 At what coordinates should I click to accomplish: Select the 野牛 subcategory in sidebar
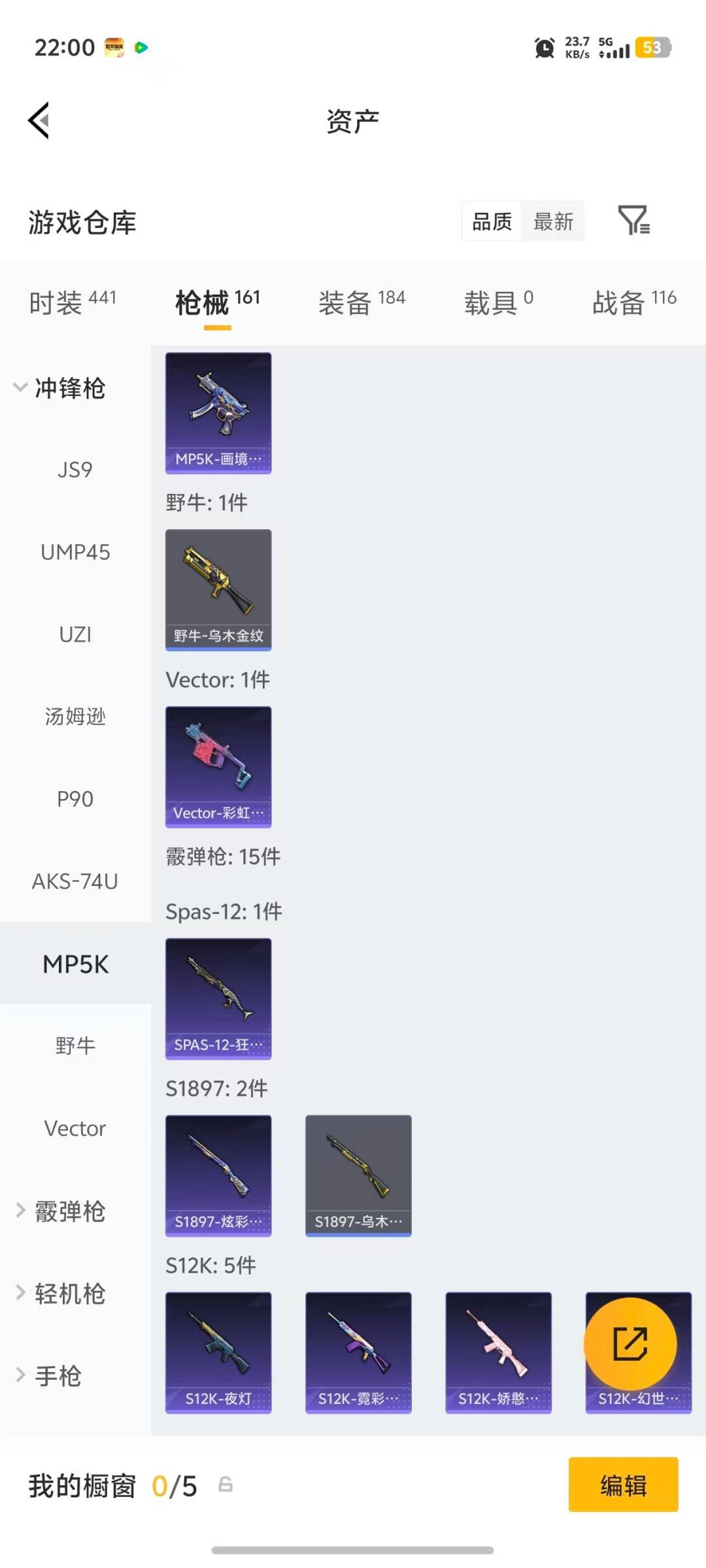[x=74, y=1045]
